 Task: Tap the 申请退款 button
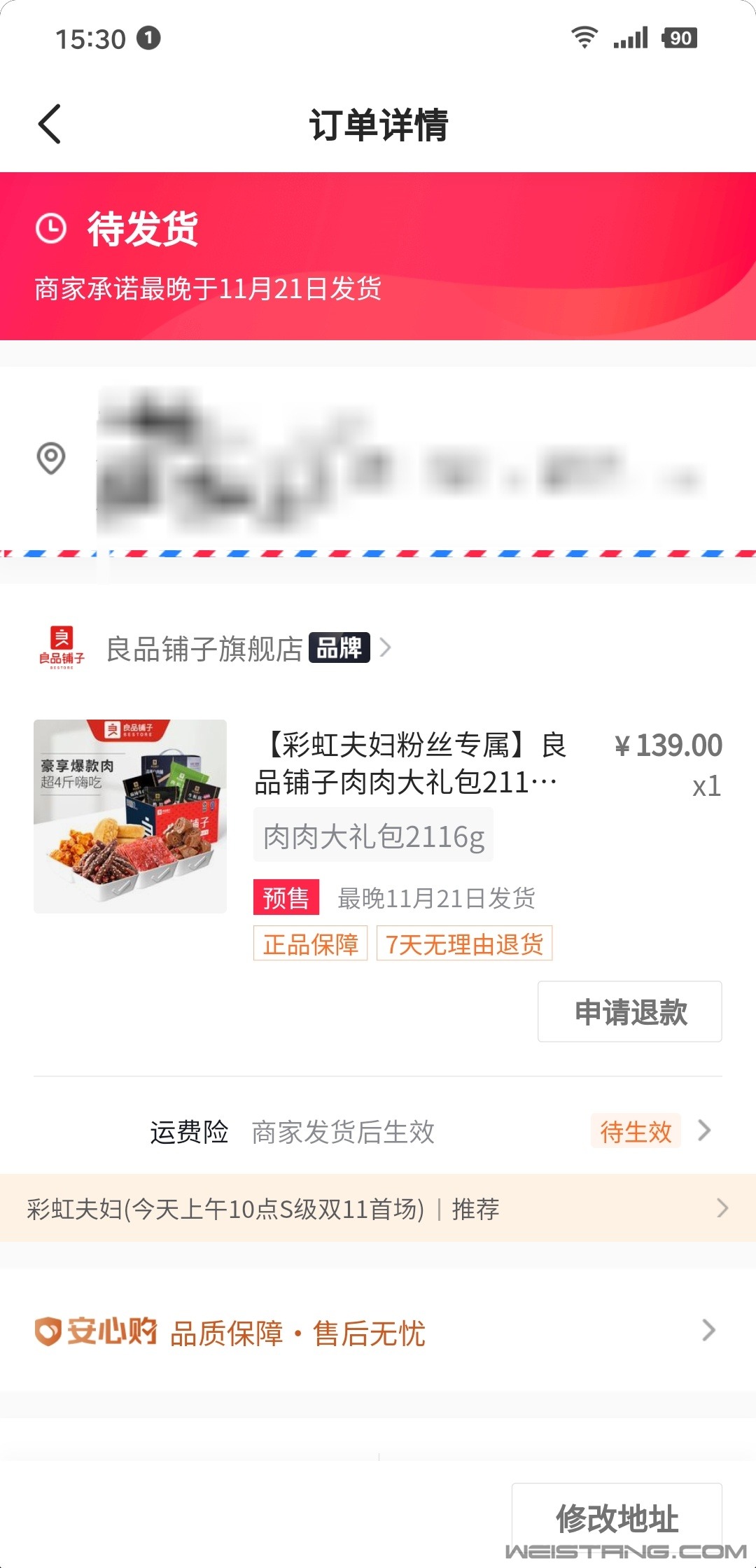coord(629,1011)
